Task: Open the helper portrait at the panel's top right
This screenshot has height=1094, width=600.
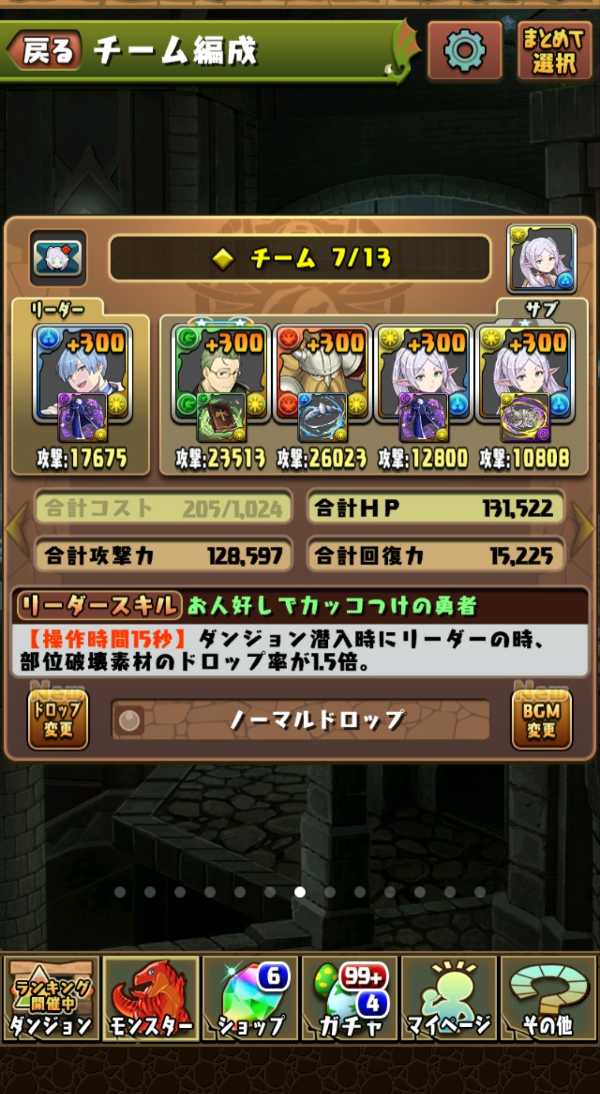Action: 541,258
